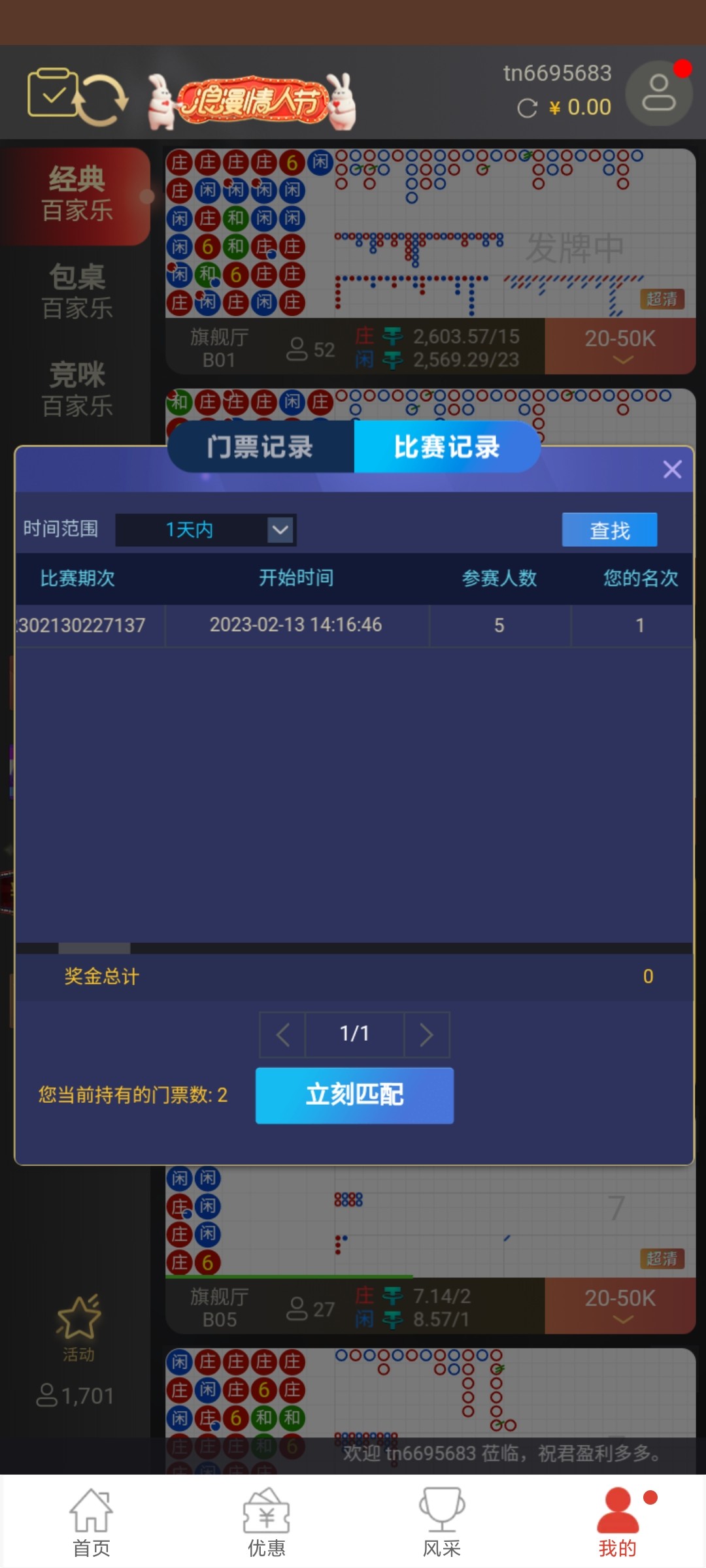The height and width of the screenshot is (1568, 706).
Task: Go to the previous results page
Action: click(x=282, y=1035)
